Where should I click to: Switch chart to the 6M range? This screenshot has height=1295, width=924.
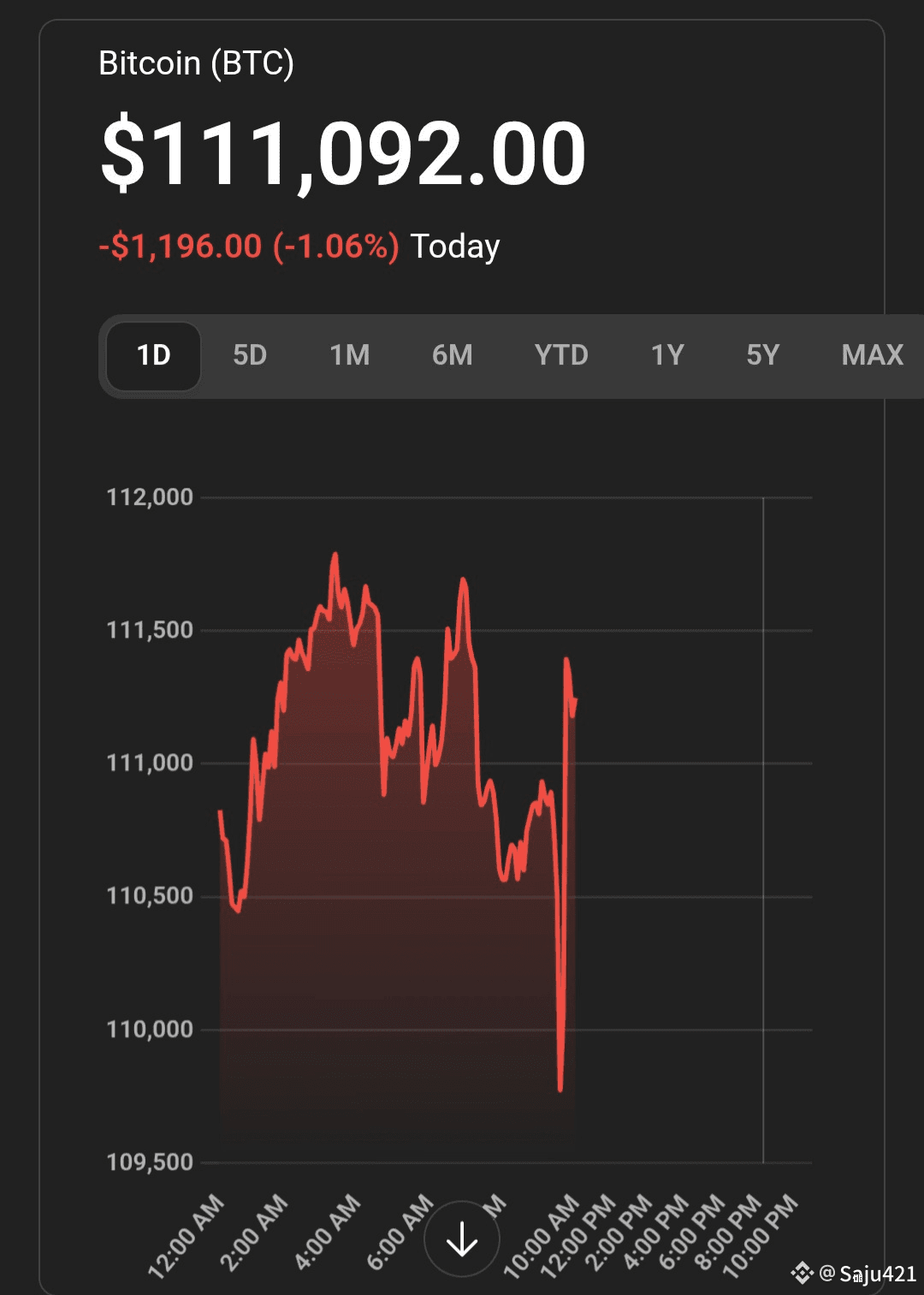452,355
